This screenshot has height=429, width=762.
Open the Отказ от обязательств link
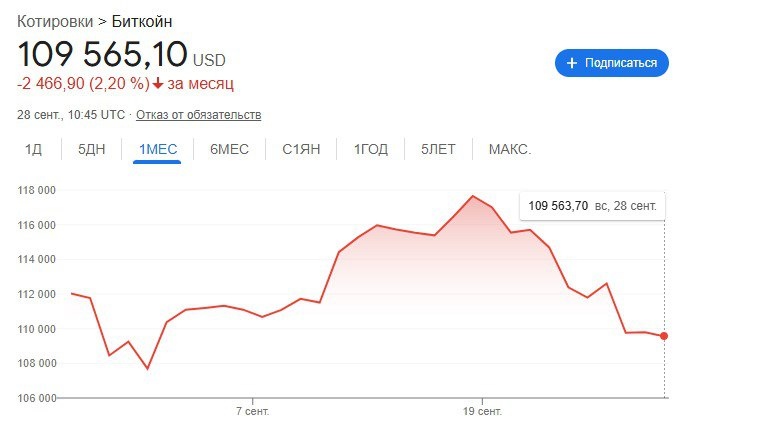tap(199, 115)
